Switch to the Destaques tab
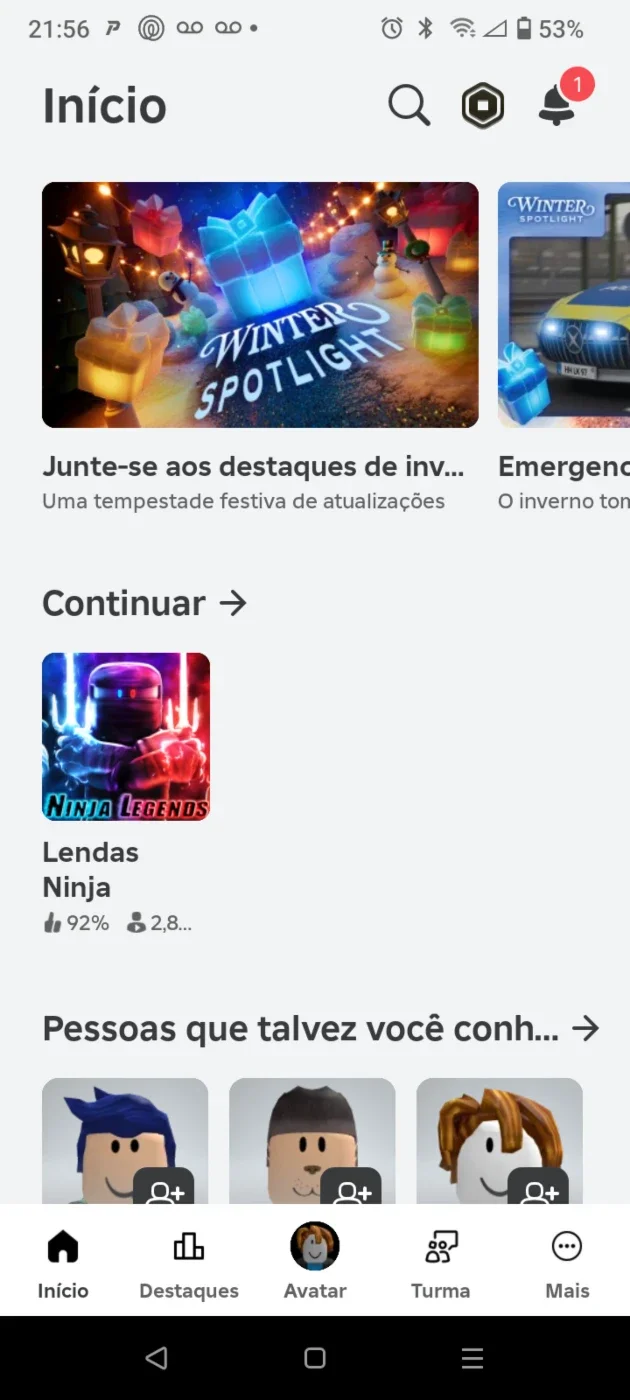Image resolution: width=630 pixels, height=1400 pixels. click(x=189, y=1262)
